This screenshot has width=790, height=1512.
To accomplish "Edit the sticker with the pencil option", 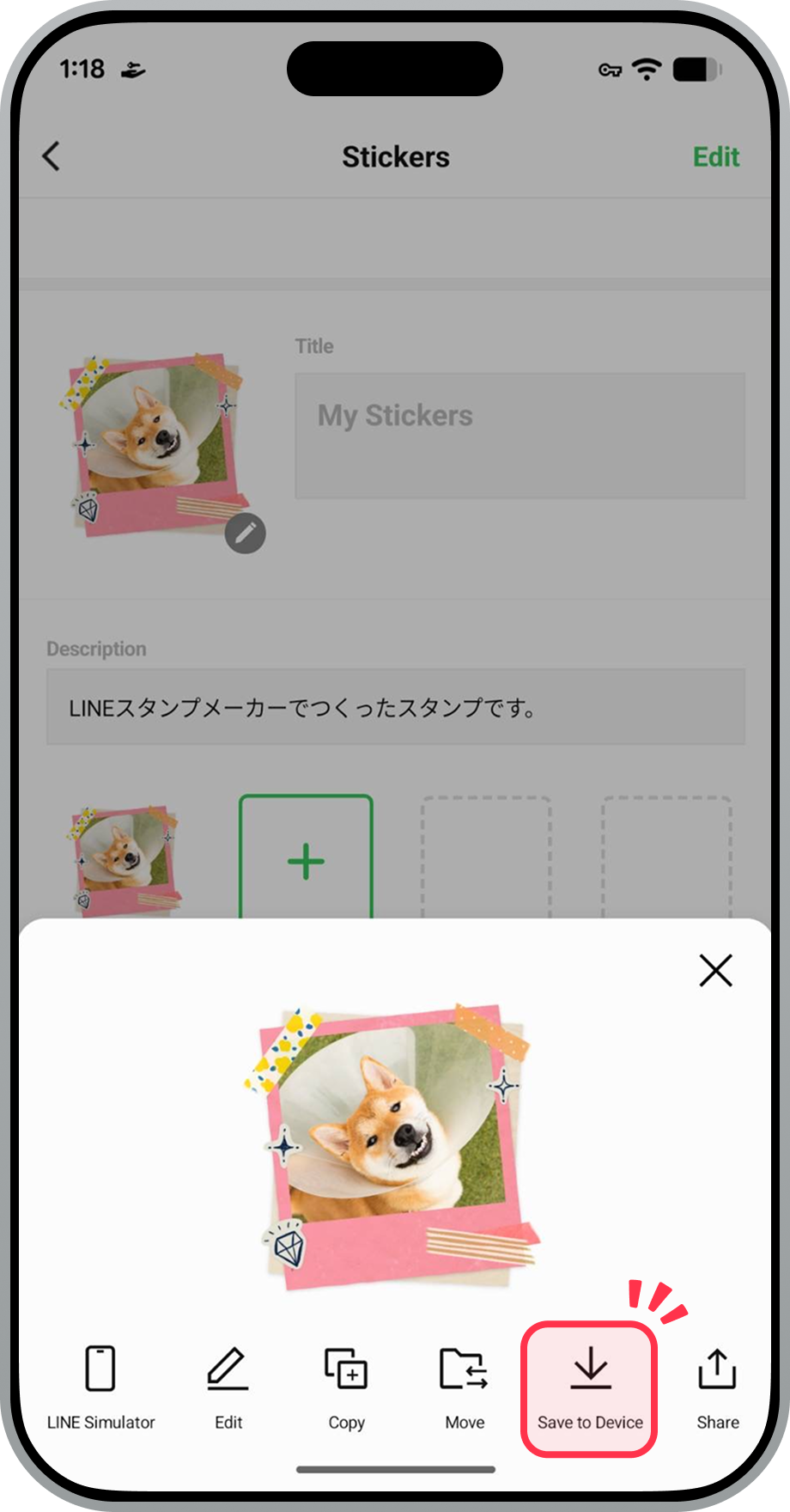I will pyautogui.click(x=228, y=1385).
